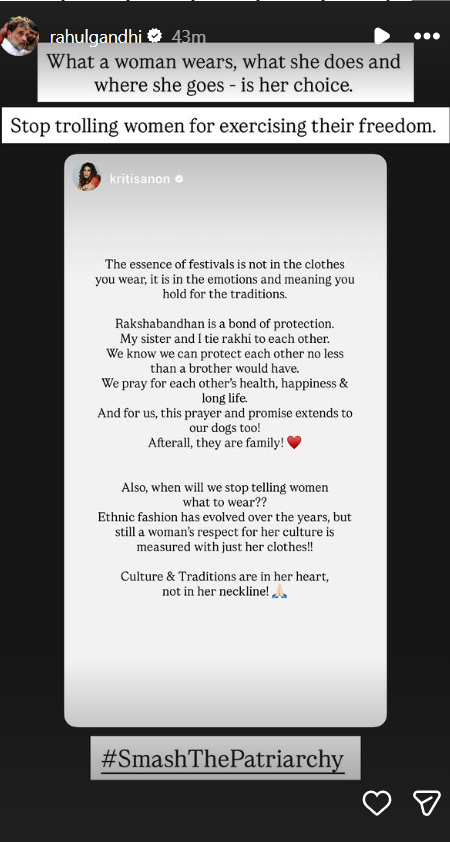This screenshot has width=450, height=842.
Task: Open the story options menu
Action: [427, 36]
